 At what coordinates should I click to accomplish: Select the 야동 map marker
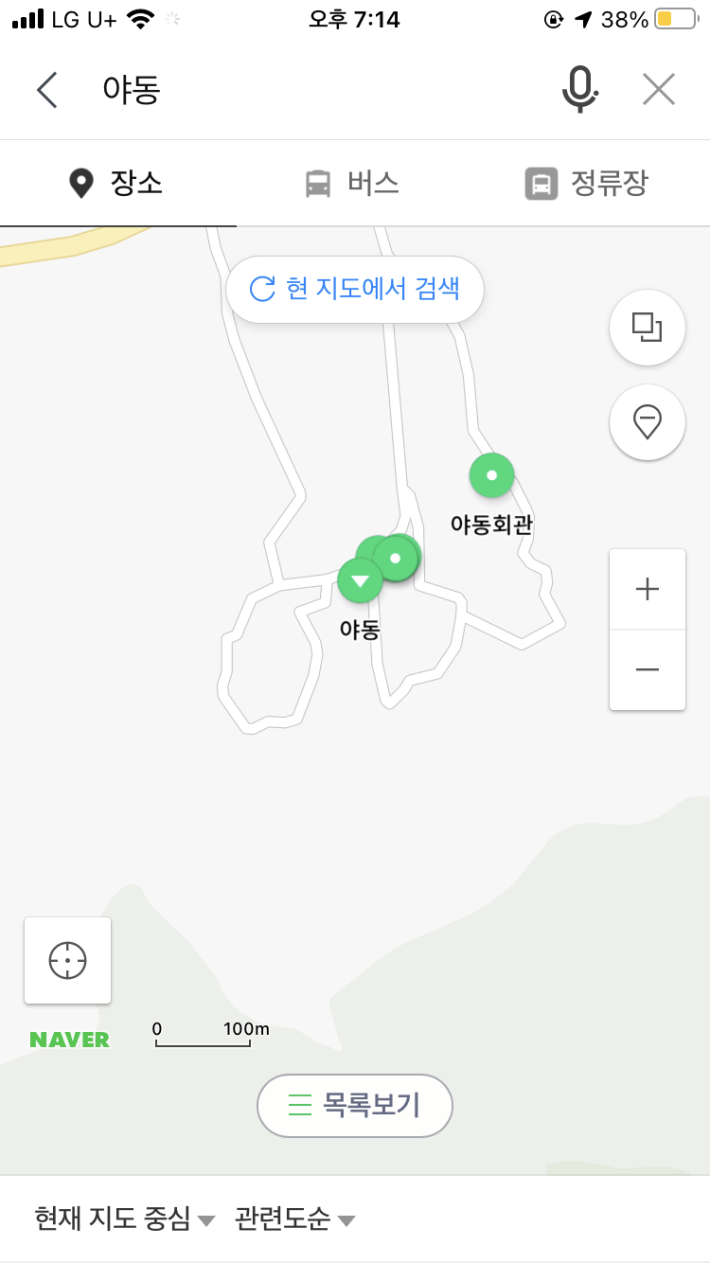tap(359, 582)
